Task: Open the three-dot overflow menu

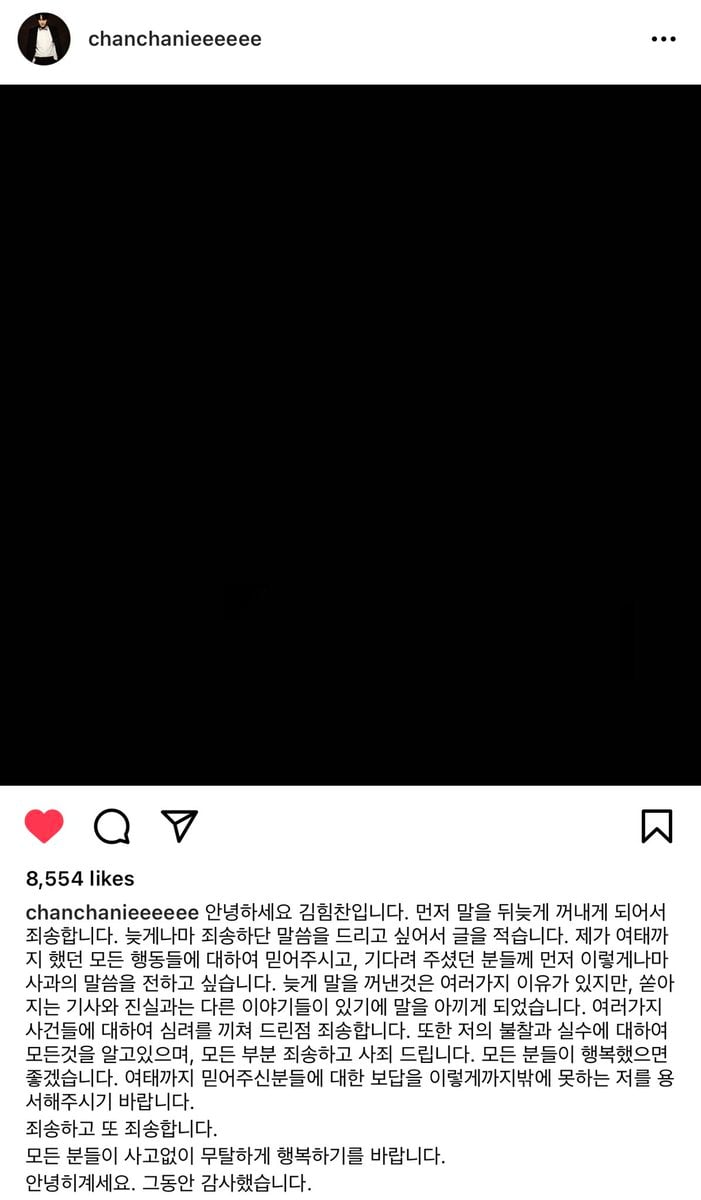Action: point(663,39)
